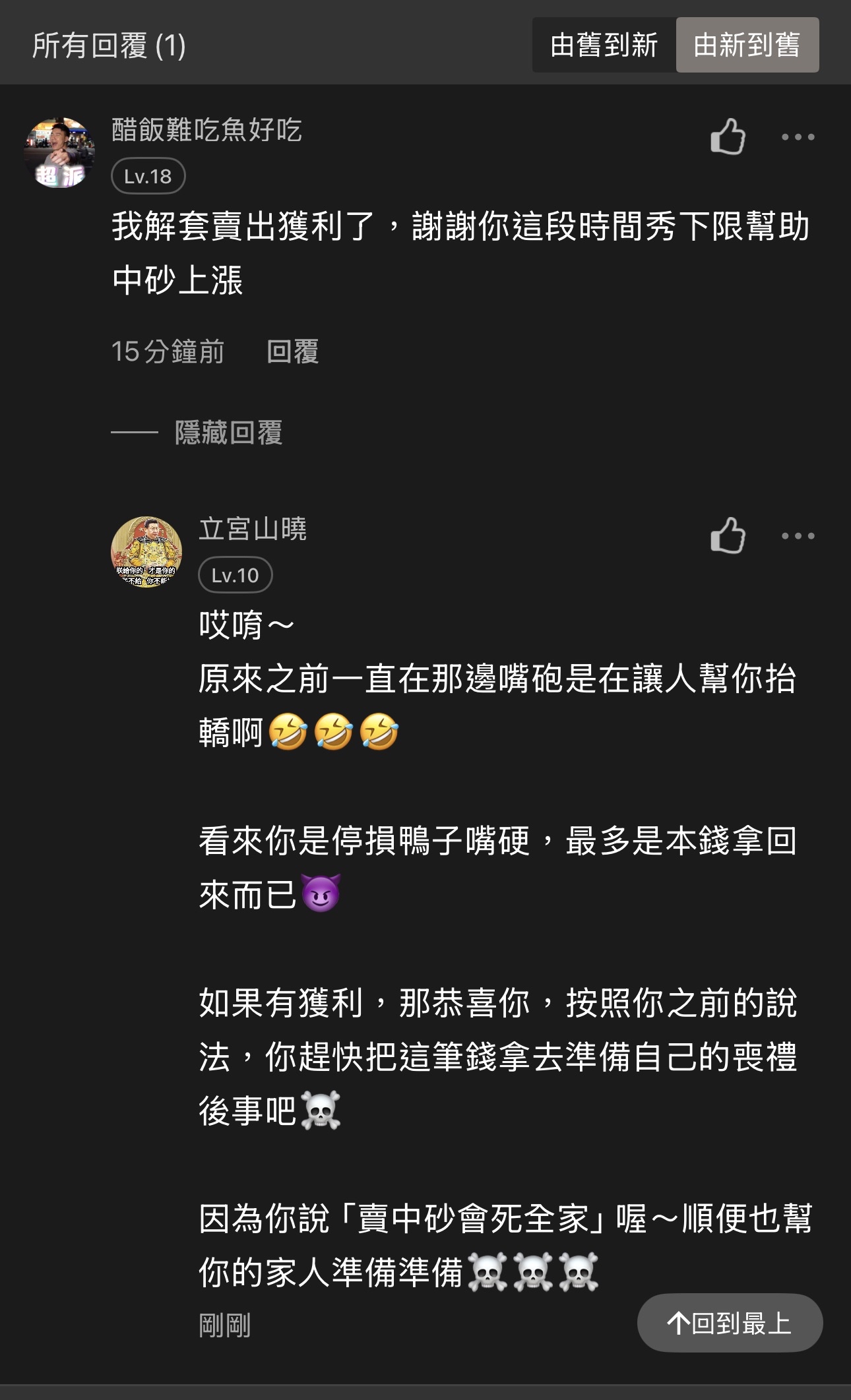Image resolution: width=851 pixels, height=1400 pixels.
Task: Sort replies by 由新到舊
Action: click(747, 46)
